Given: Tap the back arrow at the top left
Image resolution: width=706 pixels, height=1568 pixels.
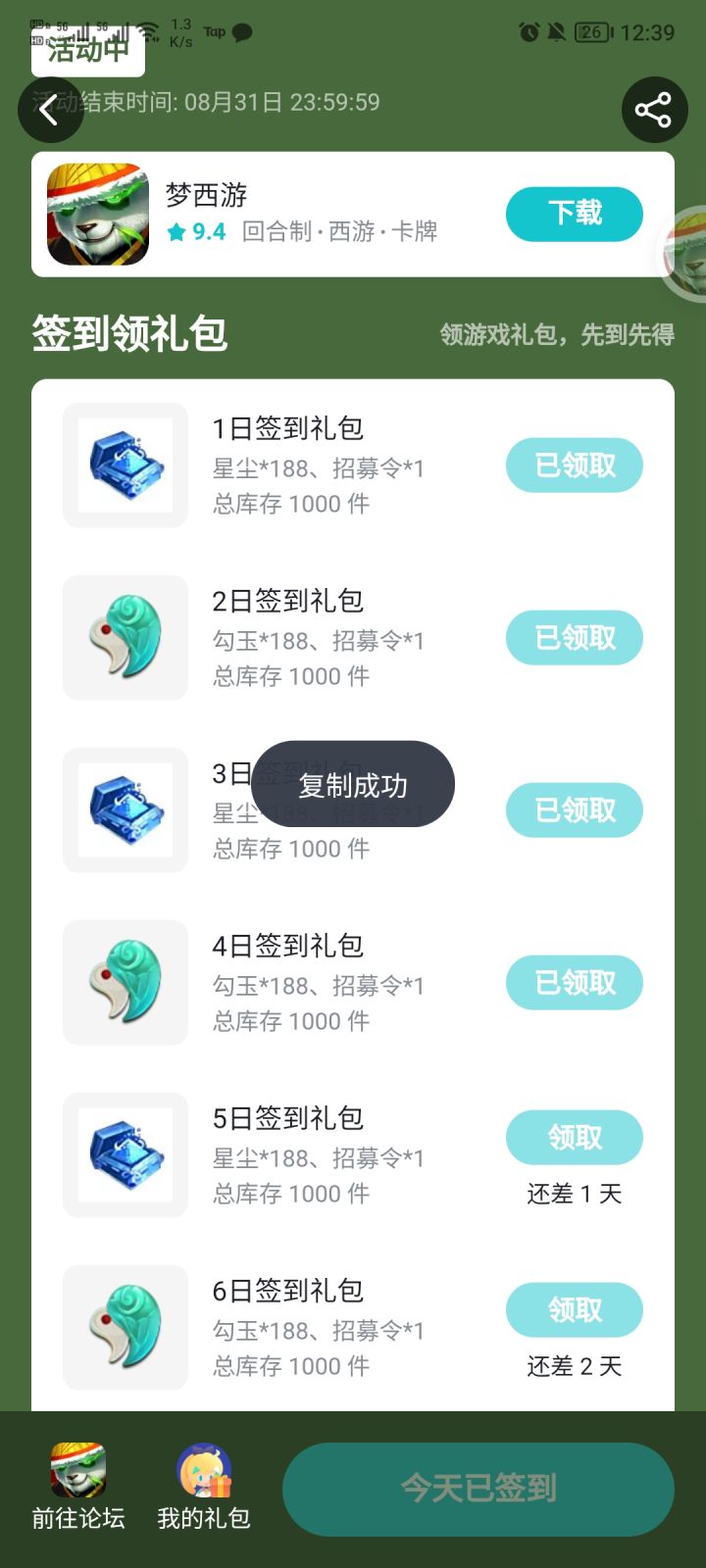Looking at the screenshot, I should [49, 110].
